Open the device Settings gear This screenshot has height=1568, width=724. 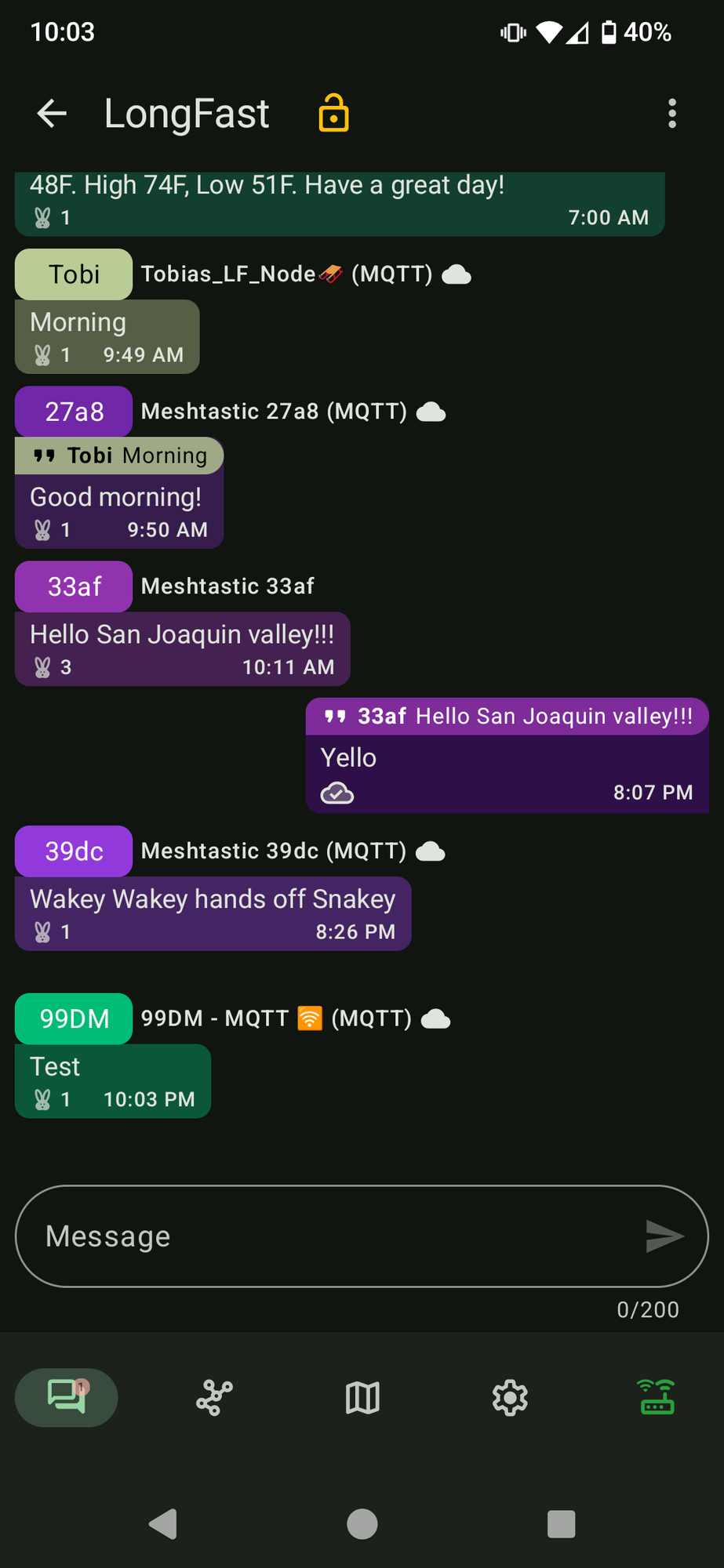click(x=509, y=1398)
